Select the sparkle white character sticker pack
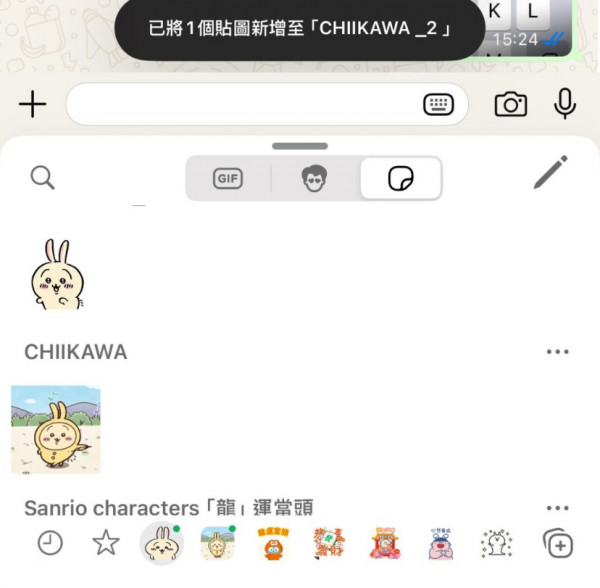The image size is (600, 588). point(497,544)
